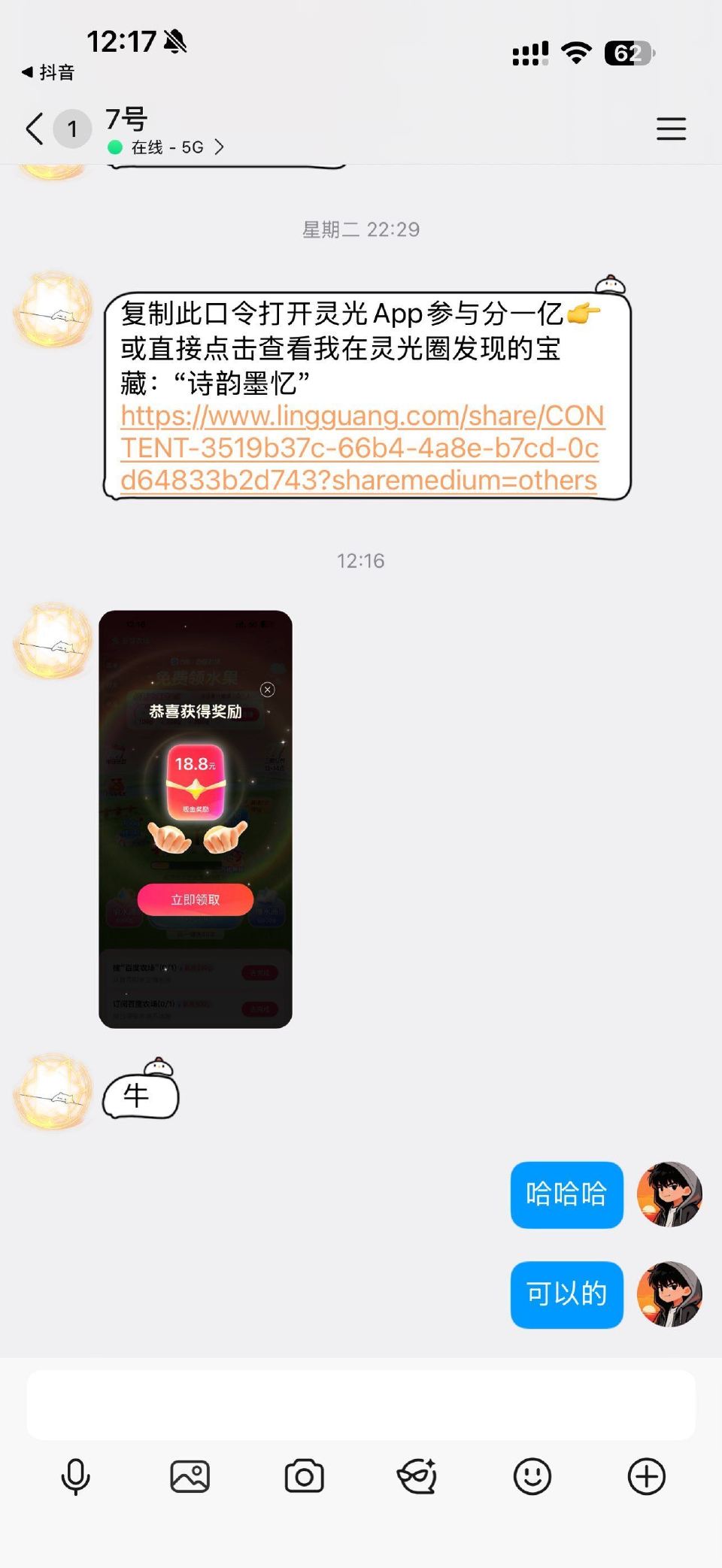Tap 7号's glowing profile avatar

(53, 316)
